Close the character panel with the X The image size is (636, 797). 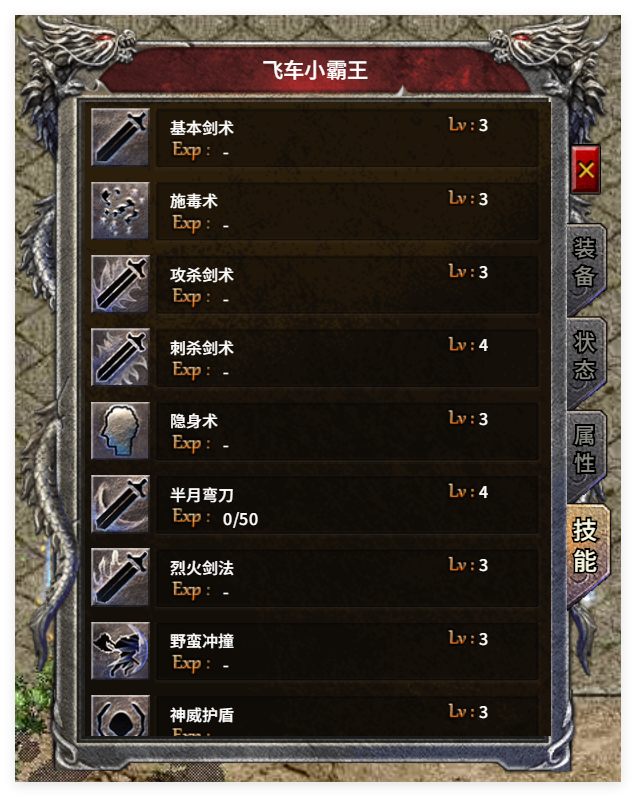pos(586,171)
